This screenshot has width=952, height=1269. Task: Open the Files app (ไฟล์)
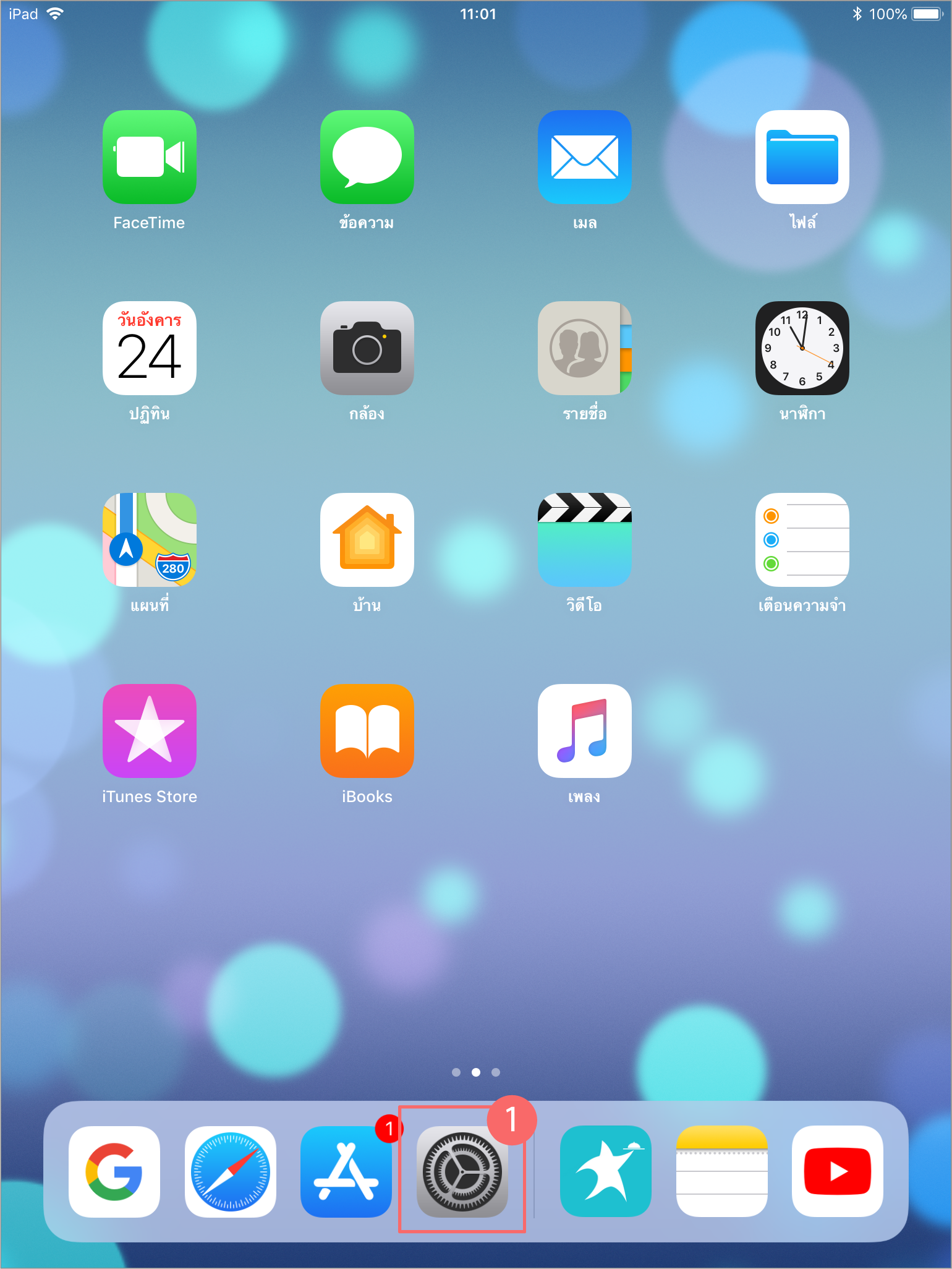(x=802, y=157)
